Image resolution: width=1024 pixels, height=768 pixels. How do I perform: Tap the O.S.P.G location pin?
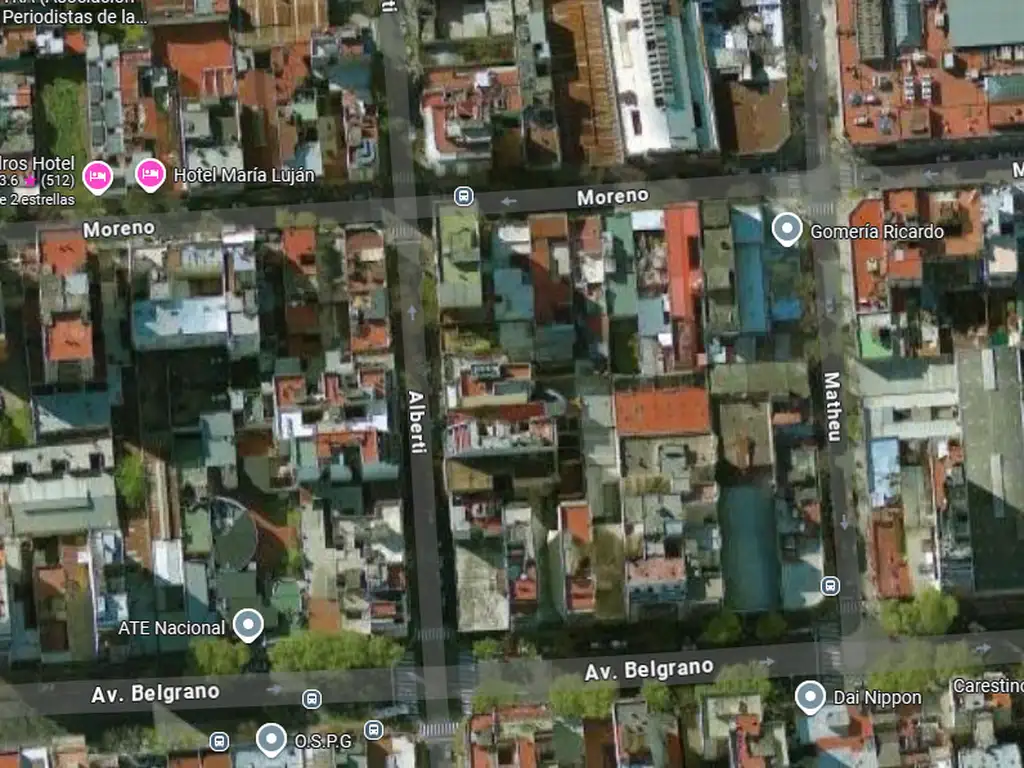(270, 740)
